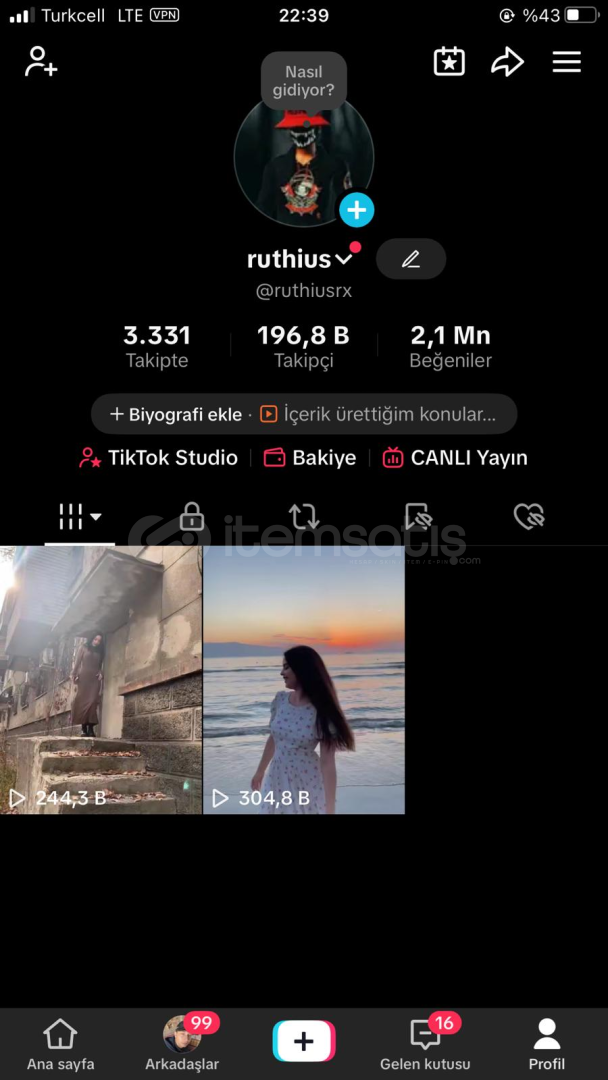Screen dimensions: 608x1080
Task: Open Gelen kutusu inbox
Action: point(425,1044)
